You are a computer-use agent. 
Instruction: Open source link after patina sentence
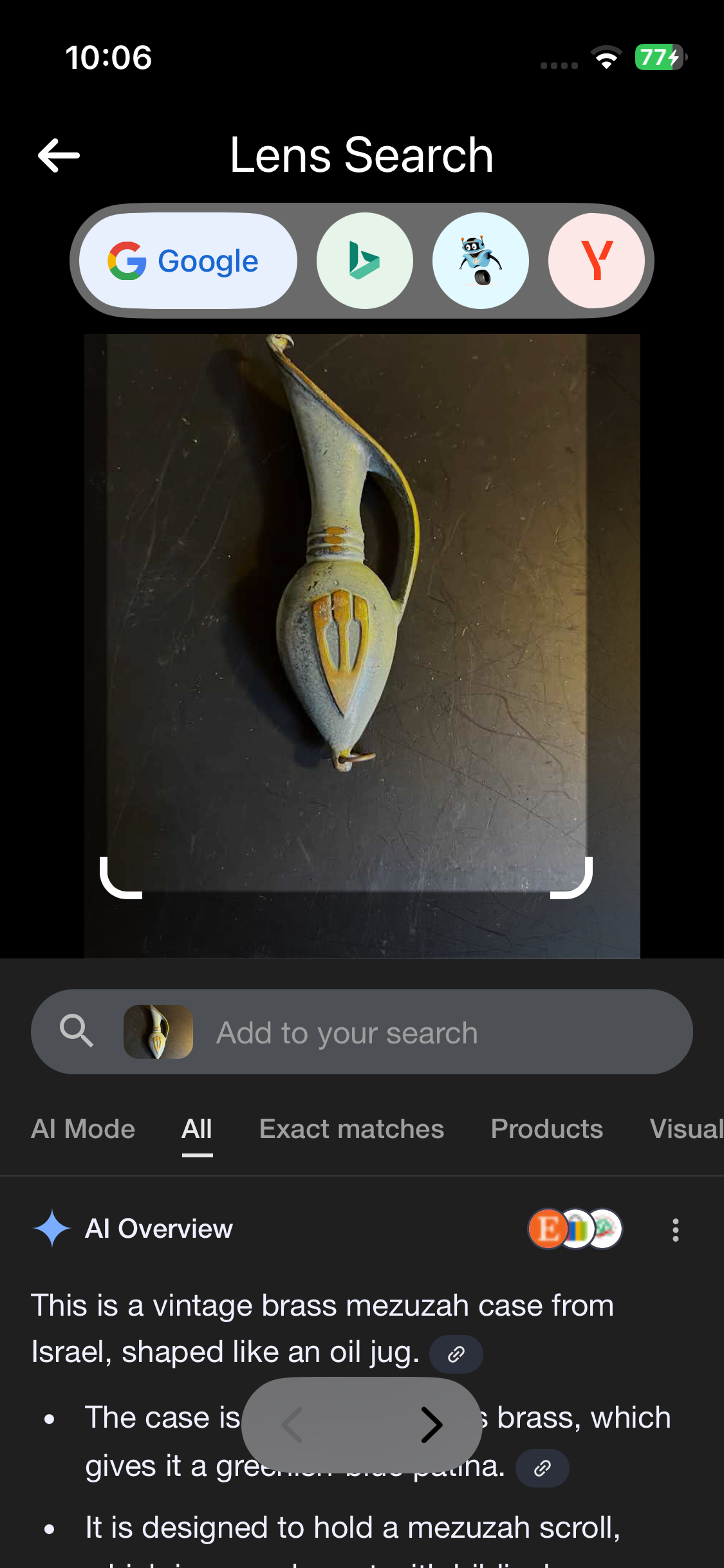point(543,1468)
